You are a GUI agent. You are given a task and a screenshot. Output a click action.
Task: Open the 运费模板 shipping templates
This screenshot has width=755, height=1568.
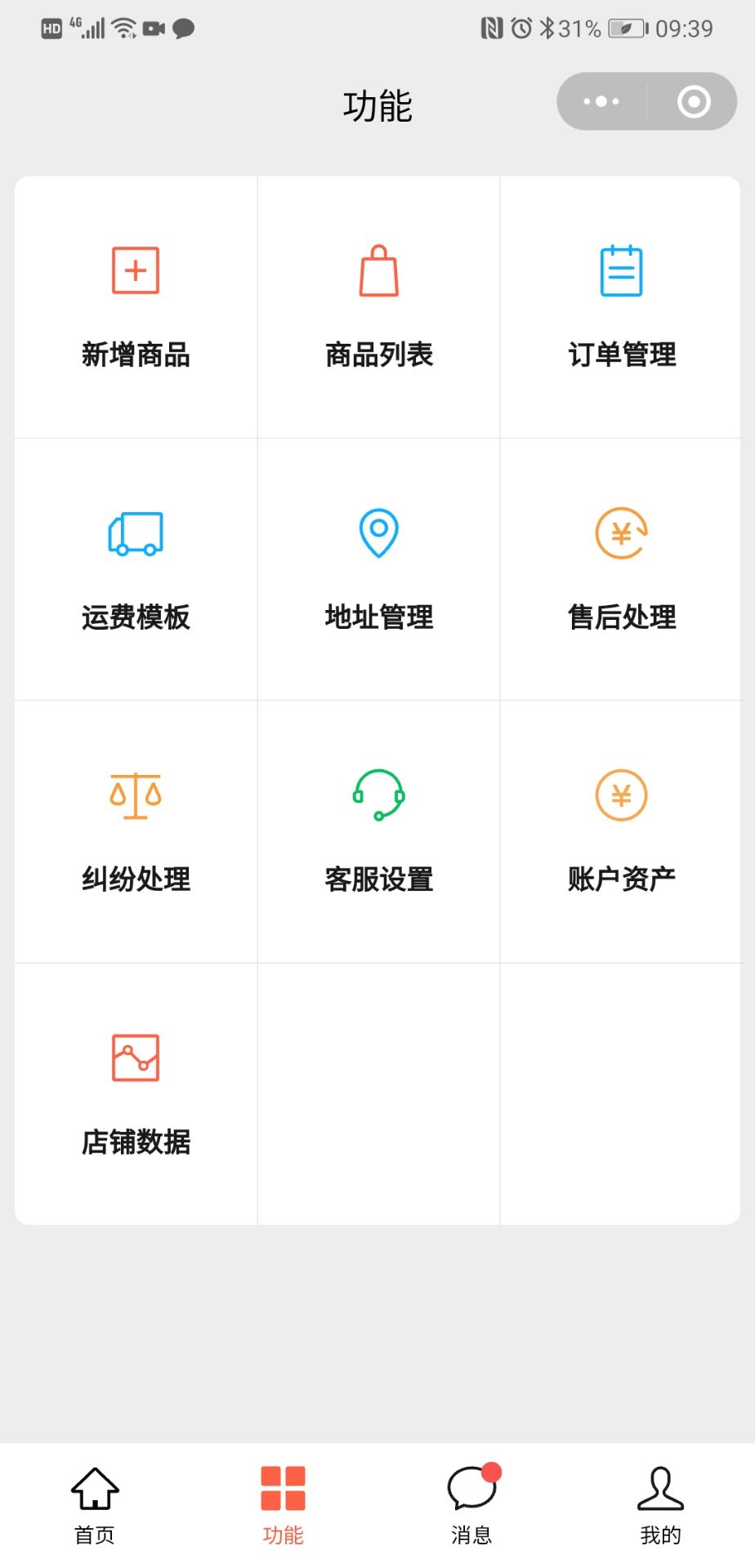click(136, 569)
